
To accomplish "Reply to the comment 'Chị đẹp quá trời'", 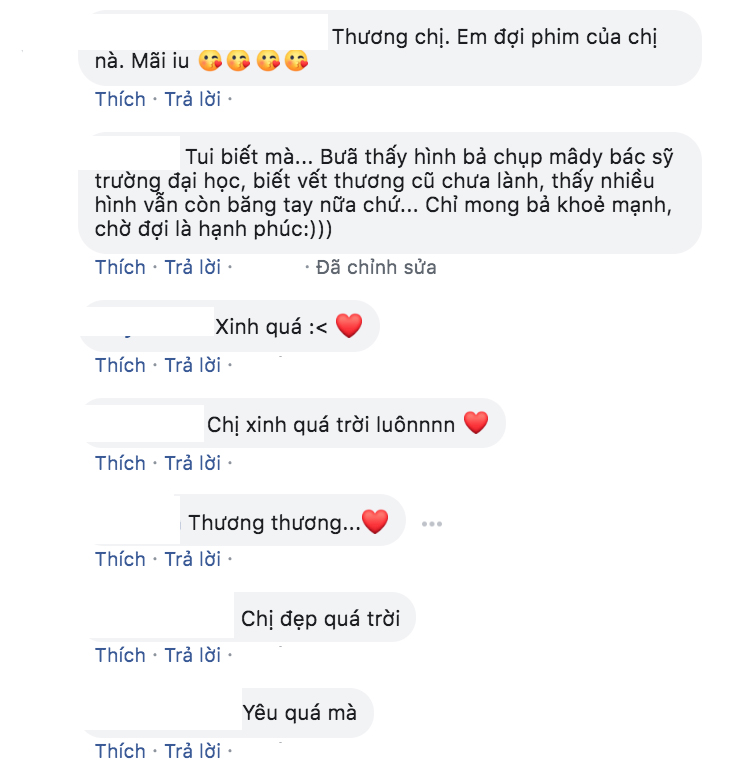I will (192, 655).
